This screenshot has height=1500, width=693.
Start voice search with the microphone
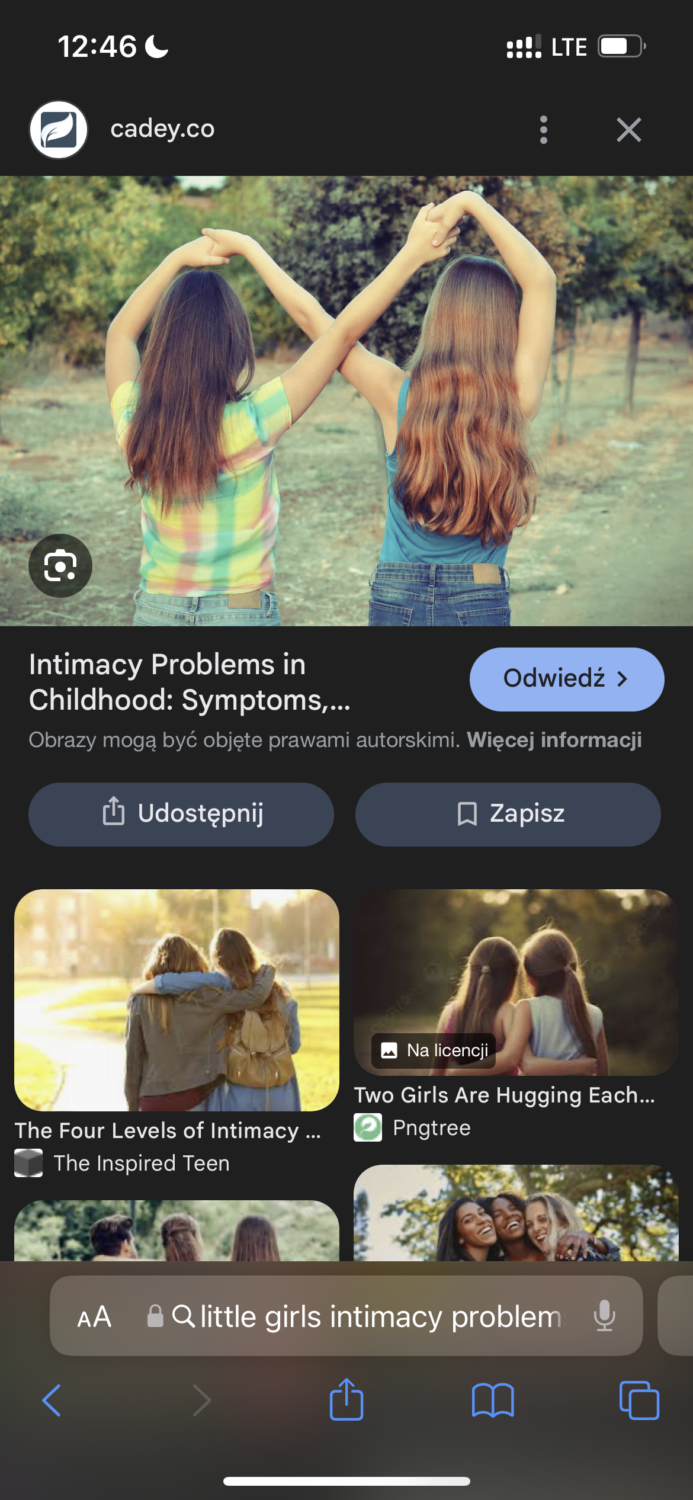click(604, 1316)
